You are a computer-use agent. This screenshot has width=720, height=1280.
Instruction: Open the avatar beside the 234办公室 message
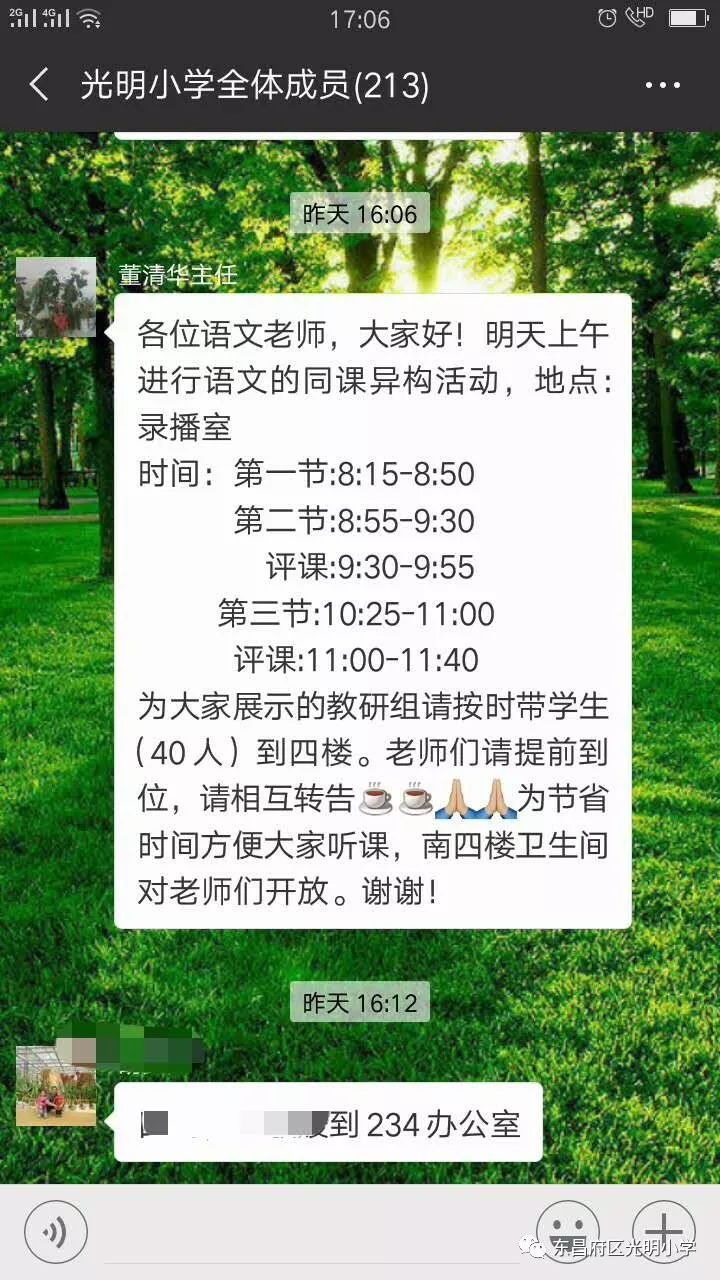[x=56, y=1085]
